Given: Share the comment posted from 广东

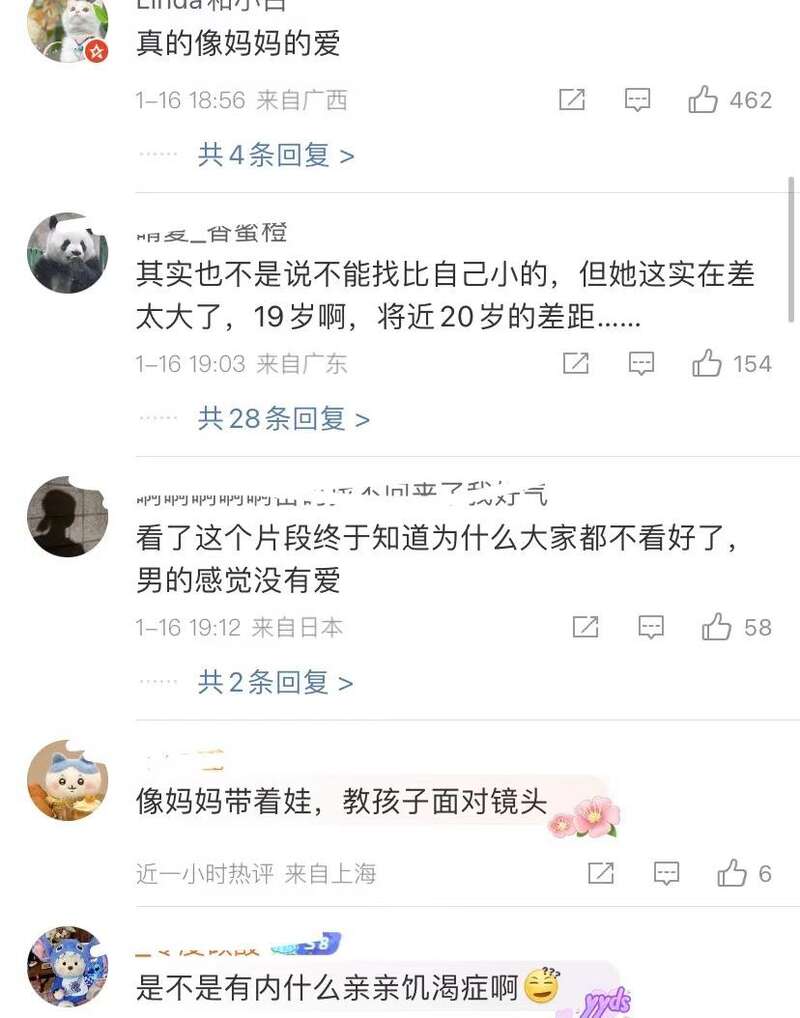Looking at the screenshot, I should (x=576, y=364).
